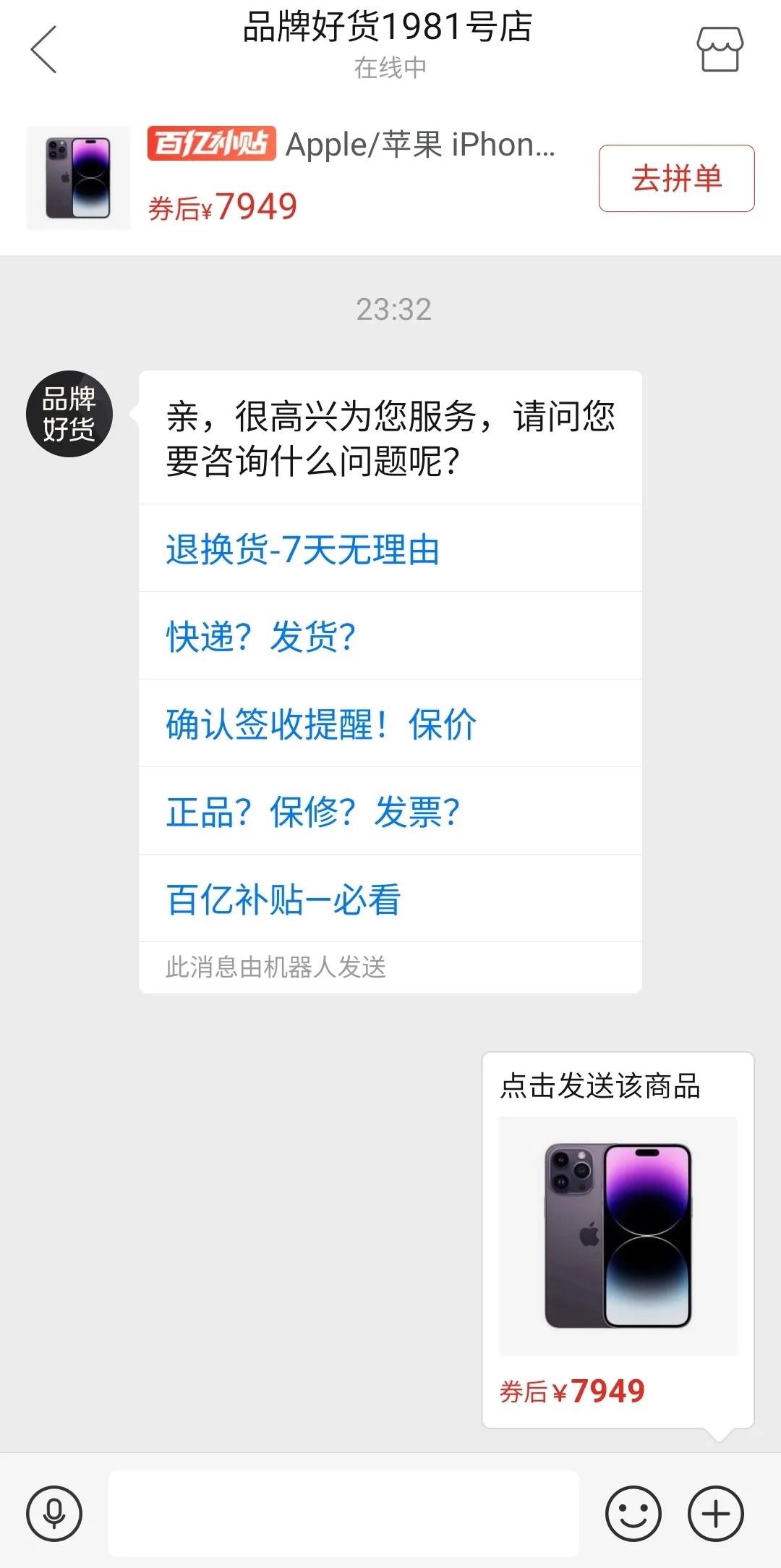This screenshot has width=781, height=1568.
Task: Select the 快递？发货？ quick question
Action: point(260,636)
